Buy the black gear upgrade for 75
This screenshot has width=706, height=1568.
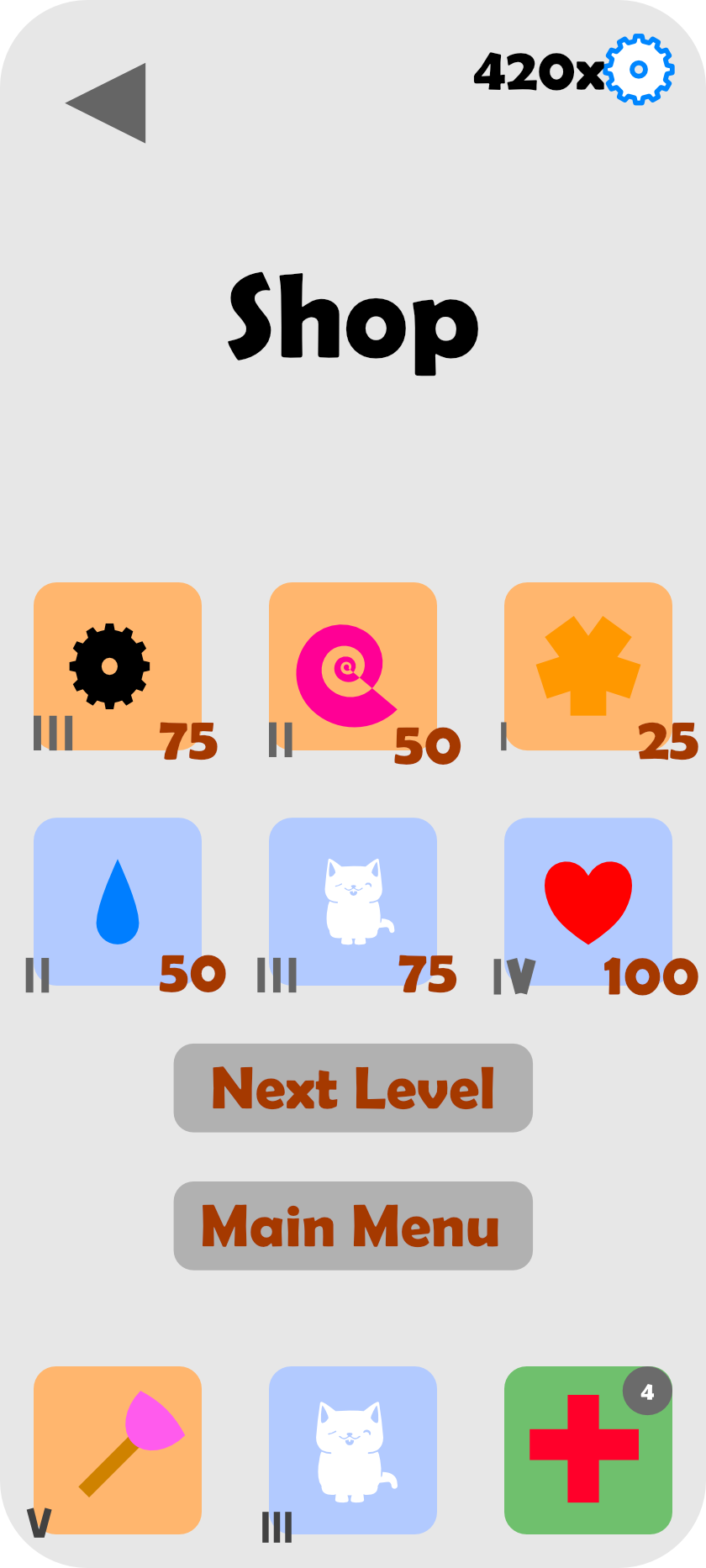pyautogui.click(x=118, y=666)
